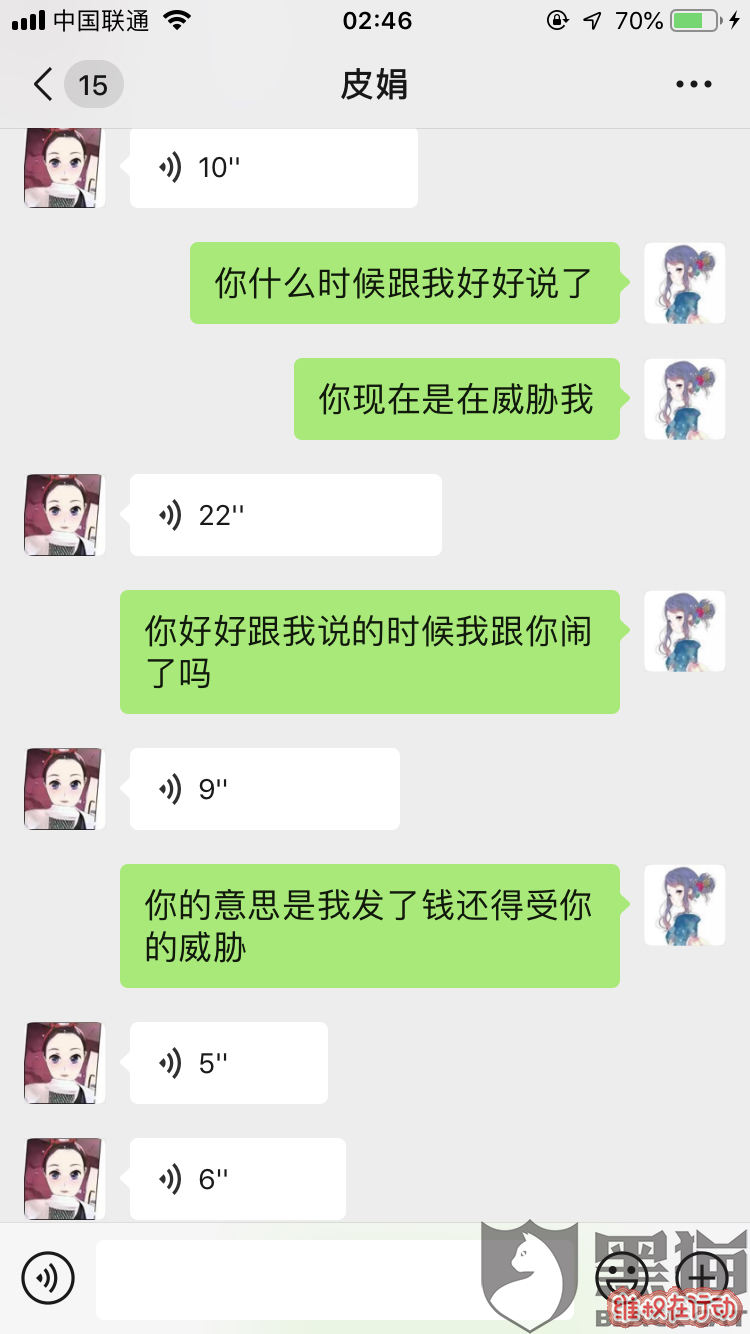The image size is (750, 1334).
Task: Open the emoji picker
Action: click(x=621, y=1277)
